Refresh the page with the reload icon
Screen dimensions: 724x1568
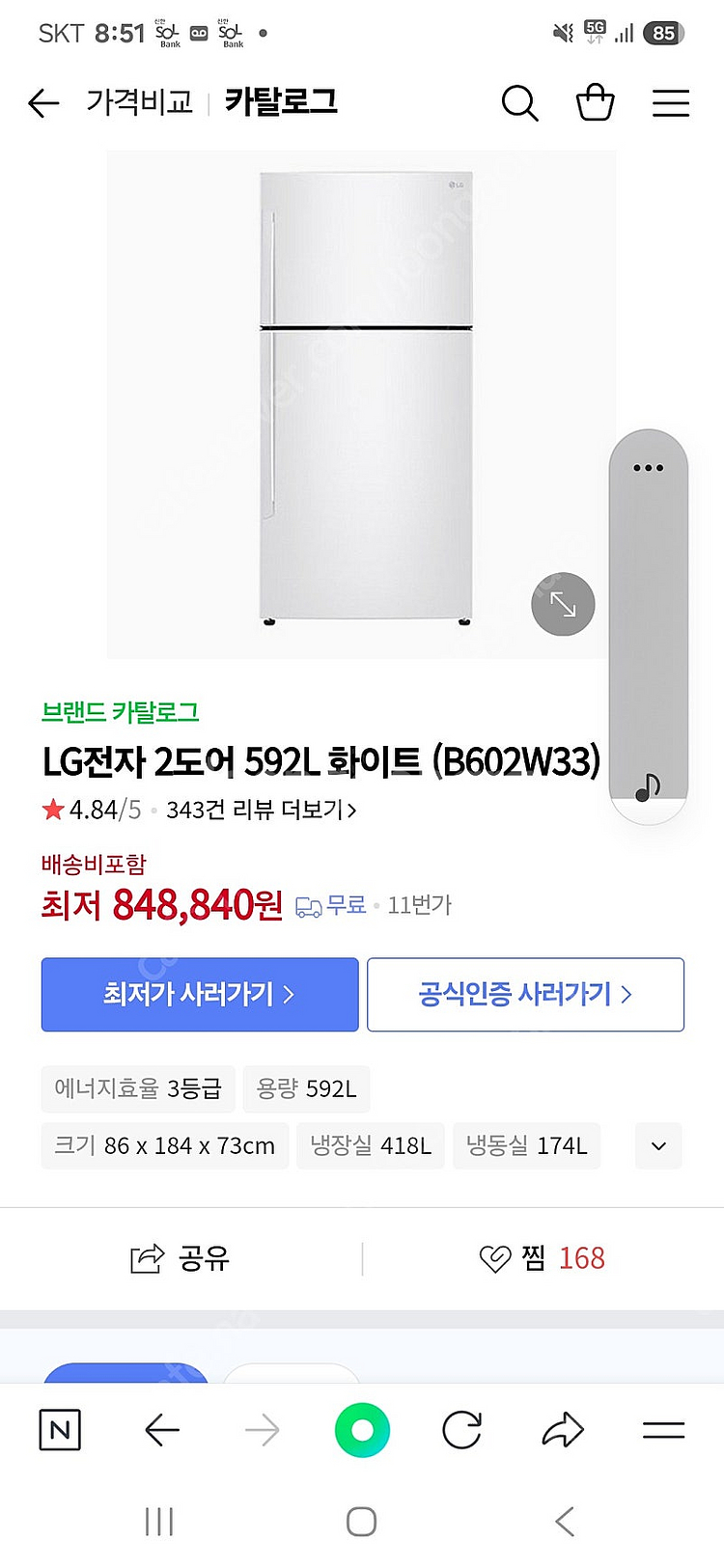pos(461,1431)
